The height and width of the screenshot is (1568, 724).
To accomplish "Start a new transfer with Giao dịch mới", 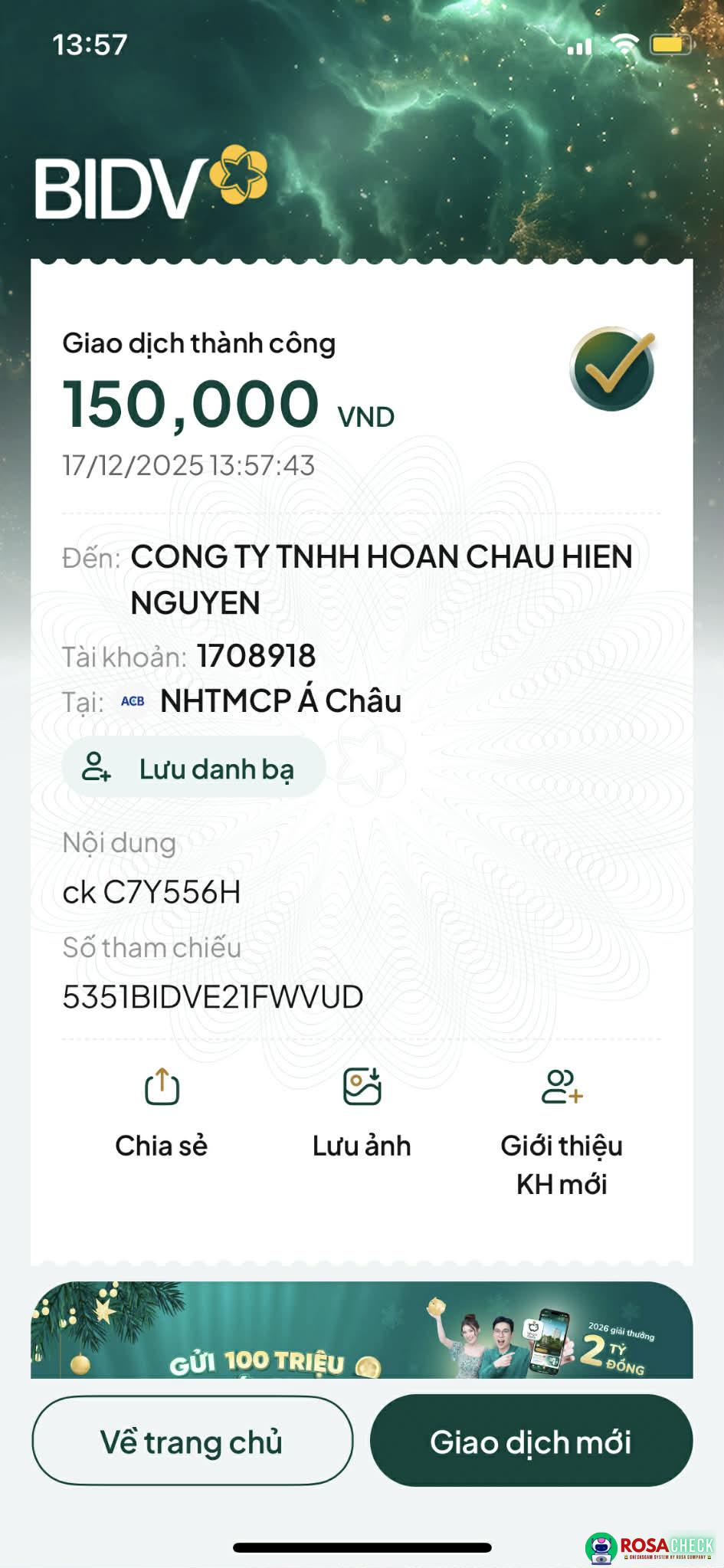I will 531,1442.
